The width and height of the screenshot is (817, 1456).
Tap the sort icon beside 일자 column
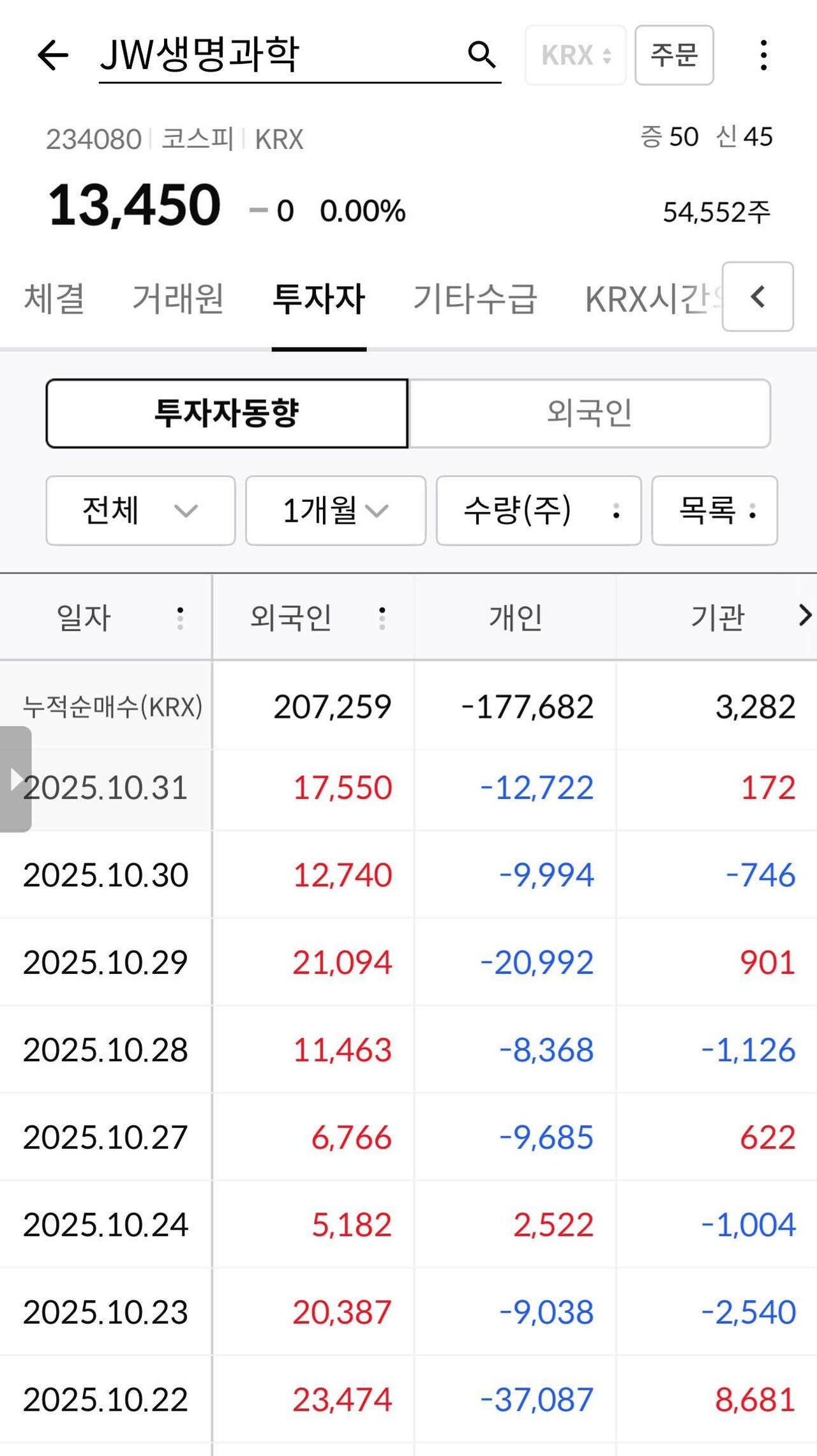(x=179, y=615)
